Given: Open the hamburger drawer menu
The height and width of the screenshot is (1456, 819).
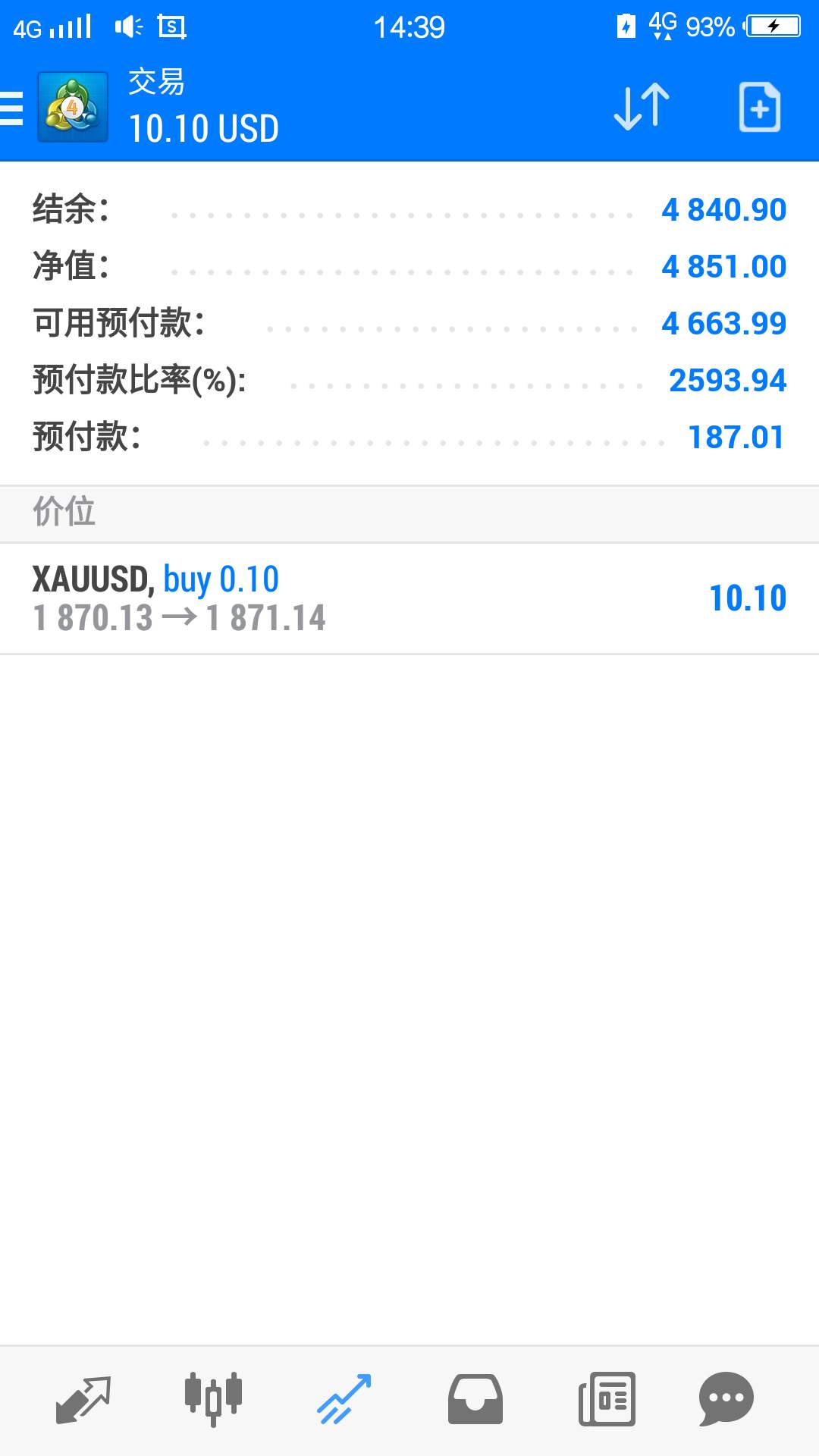Looking at the screenshot, I should click(11, 108).
